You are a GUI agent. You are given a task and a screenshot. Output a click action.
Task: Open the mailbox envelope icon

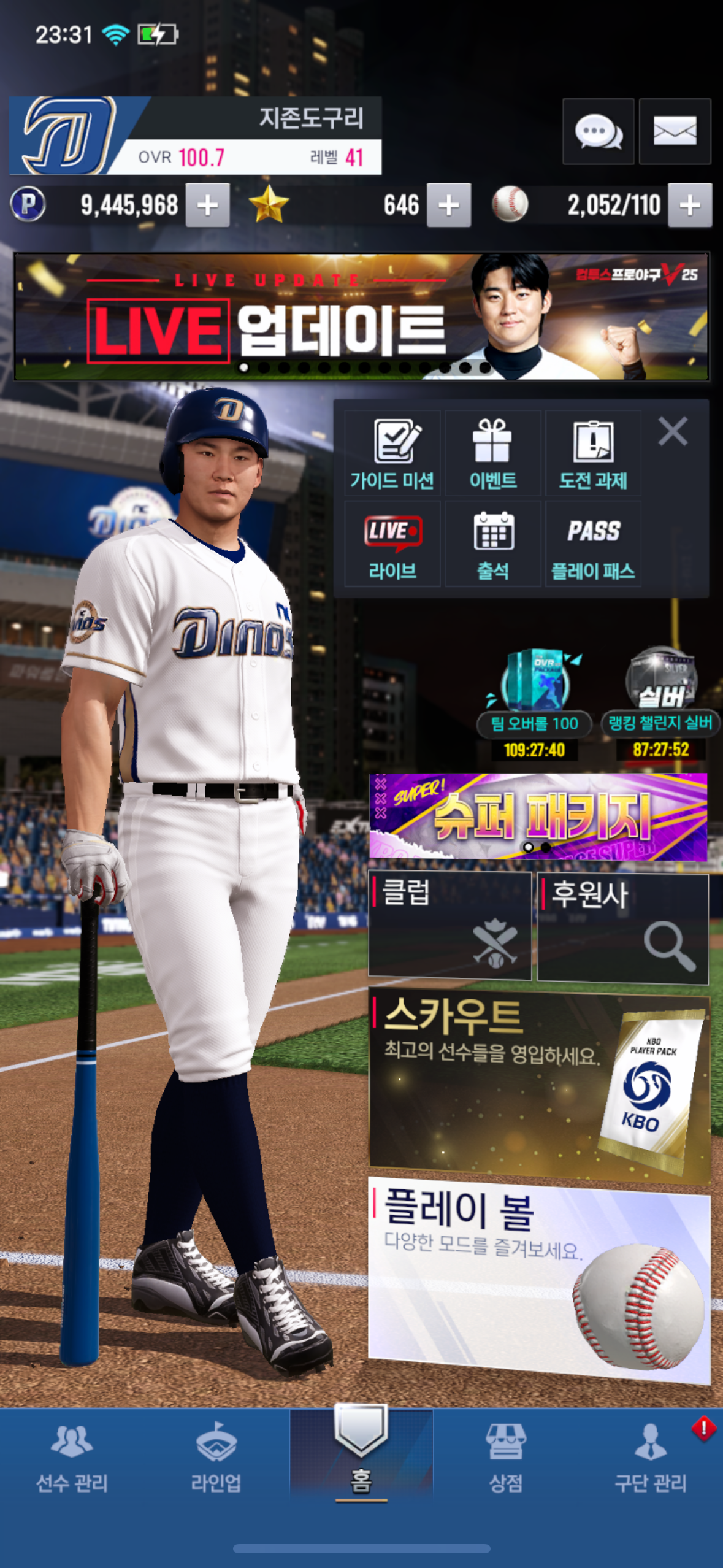click(675, 131)
